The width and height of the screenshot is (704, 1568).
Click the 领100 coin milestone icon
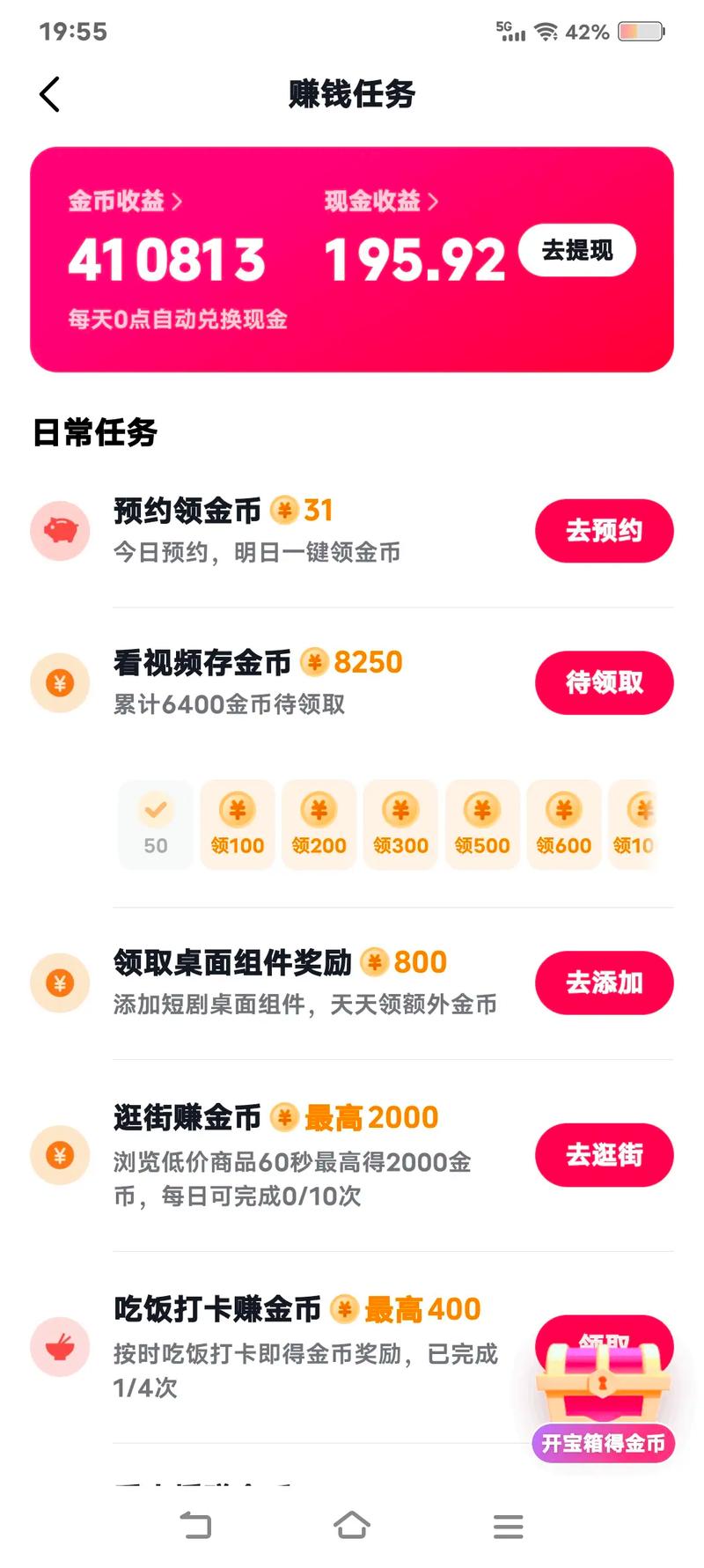[237, 812]
